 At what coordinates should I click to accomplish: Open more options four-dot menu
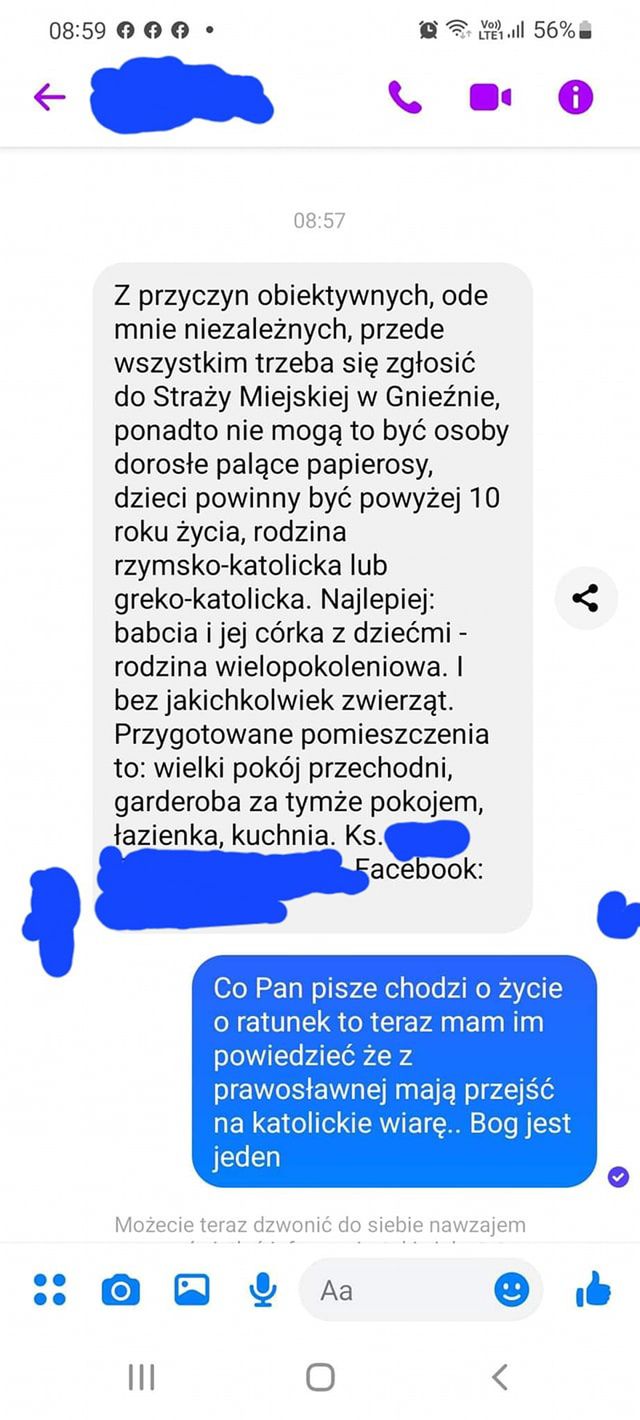click(49, 1290)
